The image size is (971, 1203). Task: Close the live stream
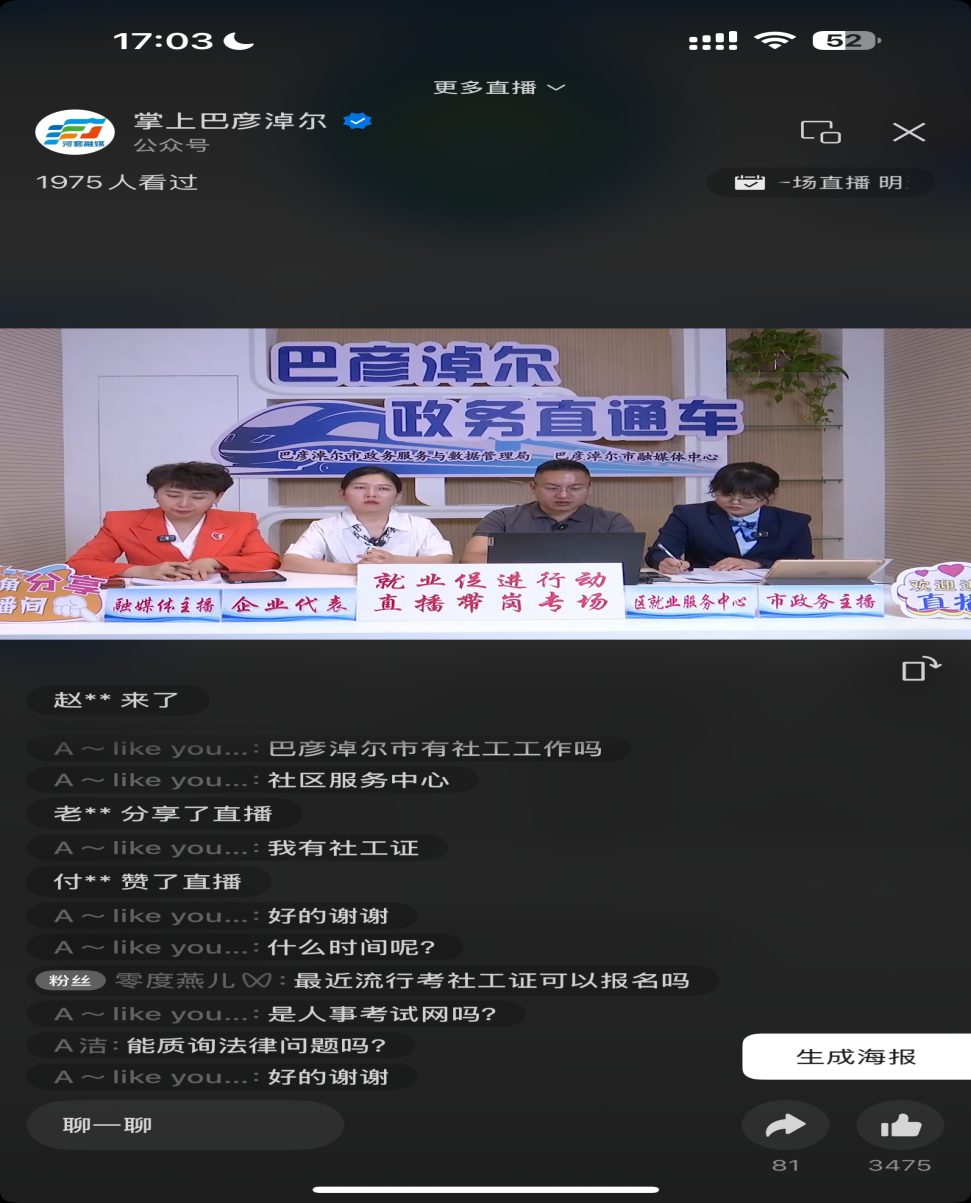(908, 132)
